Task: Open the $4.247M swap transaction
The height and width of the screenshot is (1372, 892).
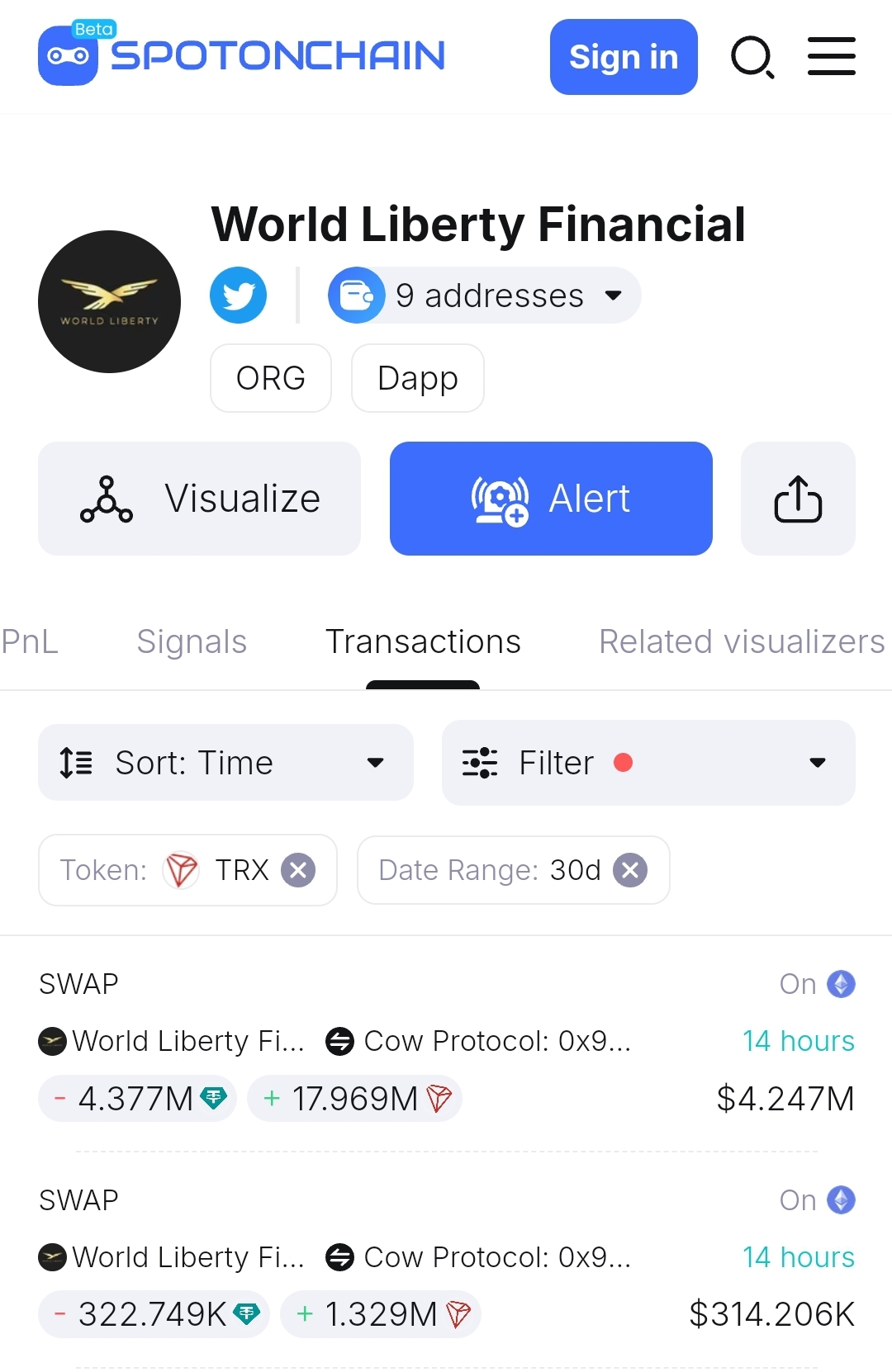Action: point(446,1044)
